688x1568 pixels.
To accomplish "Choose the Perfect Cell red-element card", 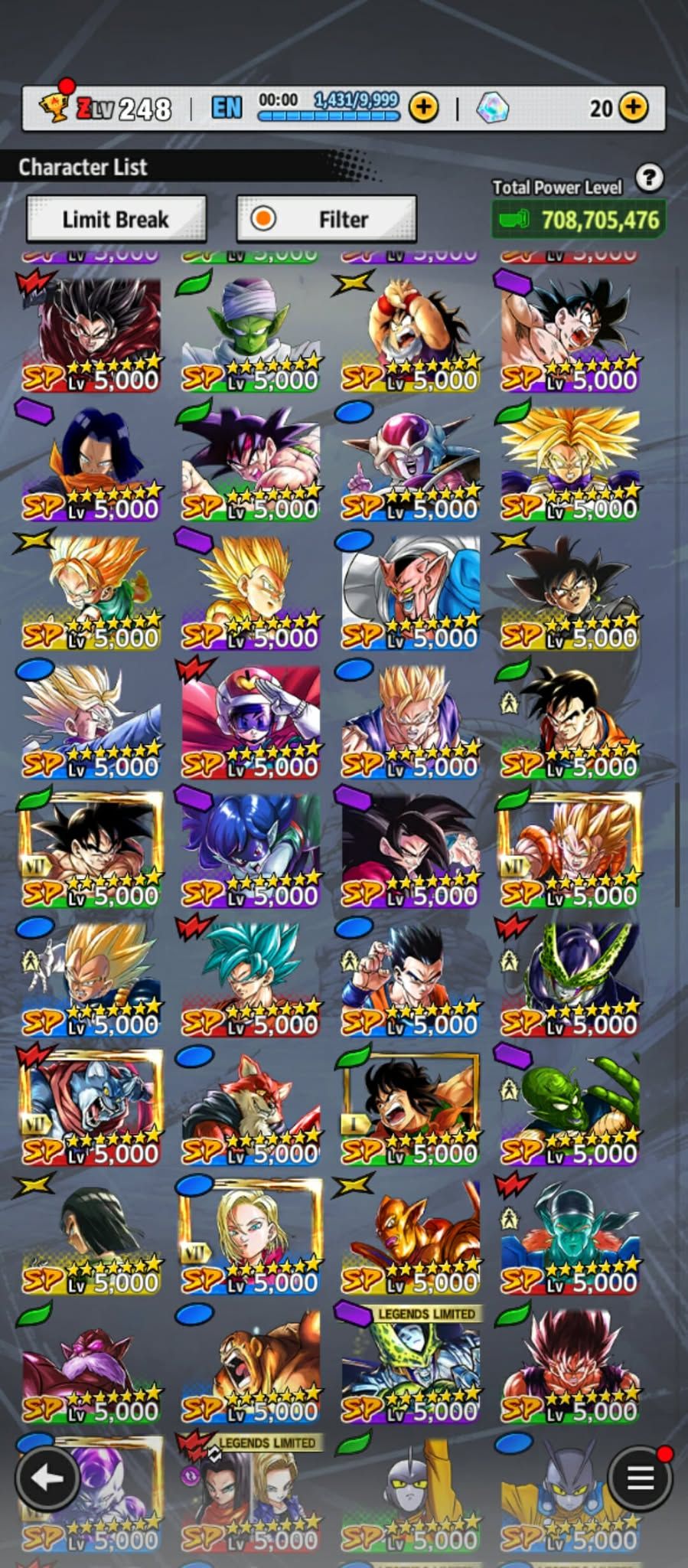I will (570, 978).
